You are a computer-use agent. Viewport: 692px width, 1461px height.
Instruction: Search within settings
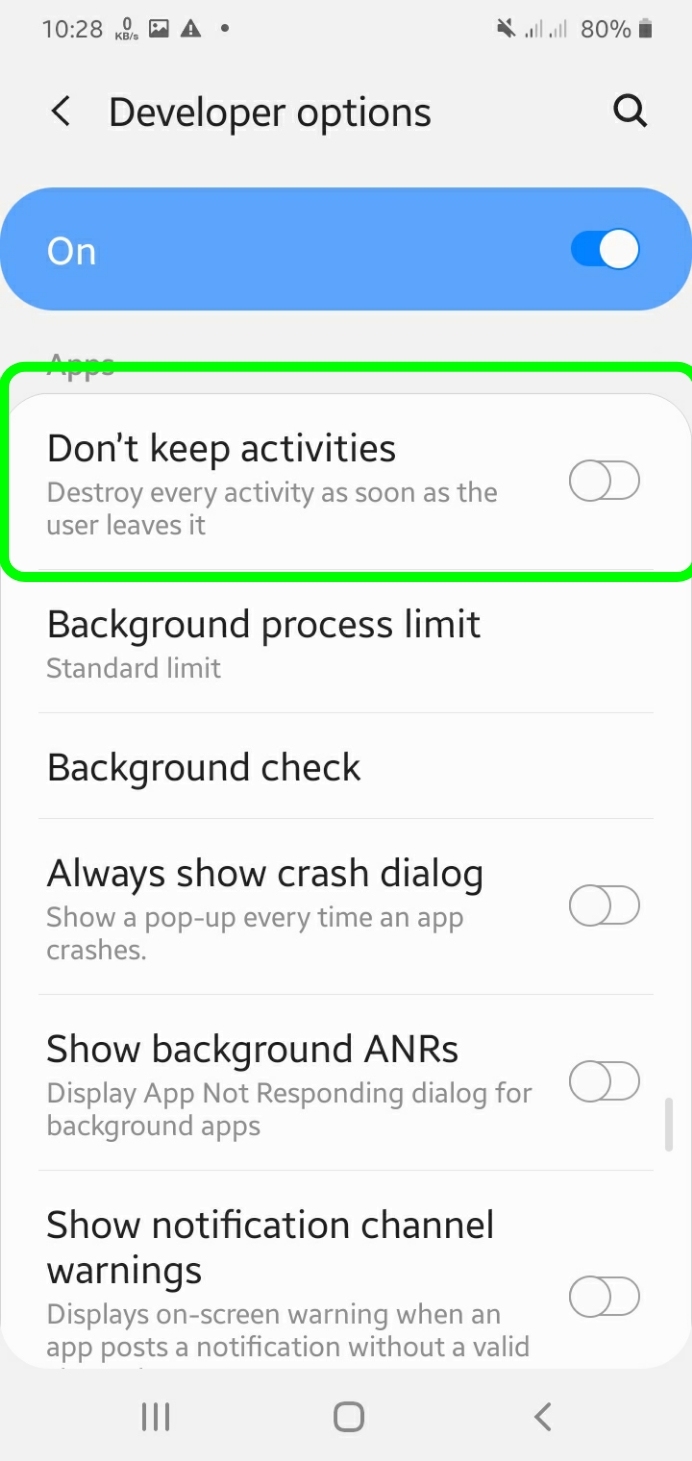(630, 111)
